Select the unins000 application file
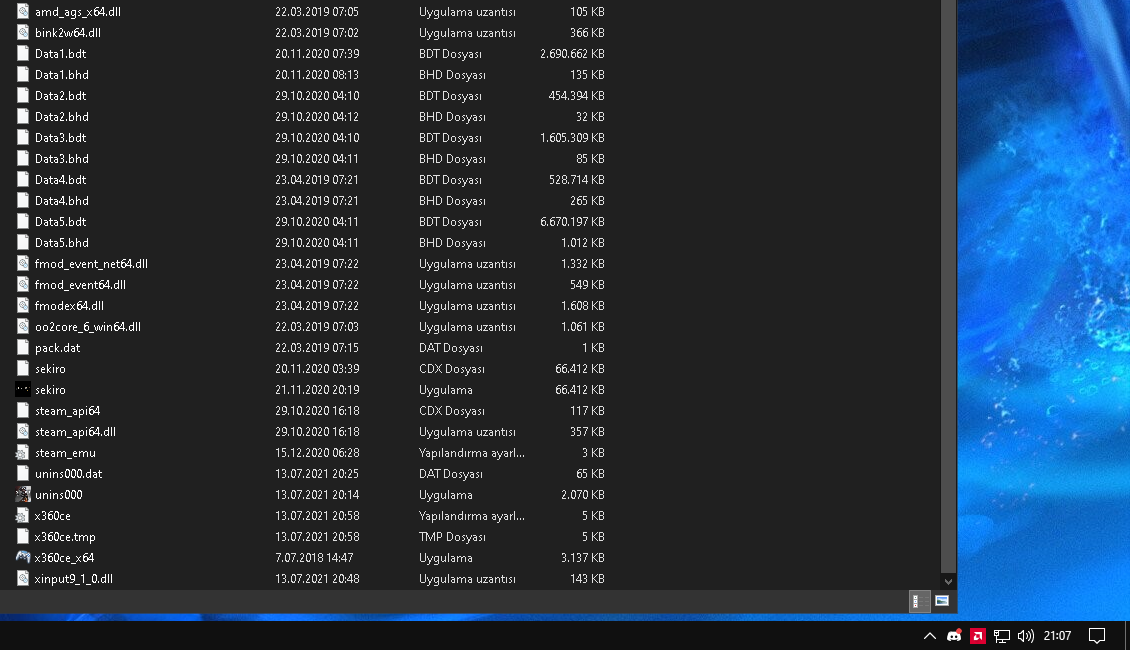1130x650 pixels. point(58,495)
